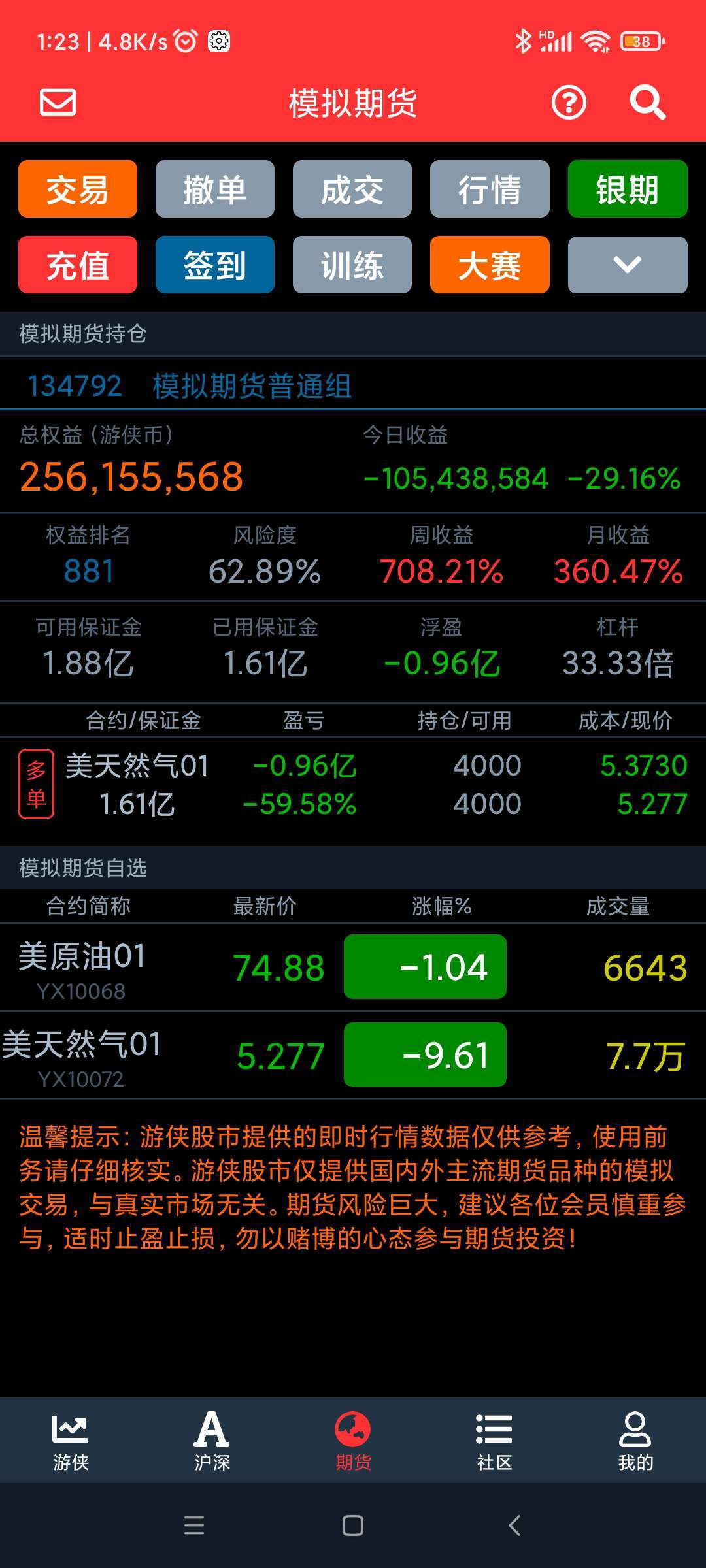The image size is (706, 1568).
Task: Open the 大赛 competition button
Action: click(490, 265)
